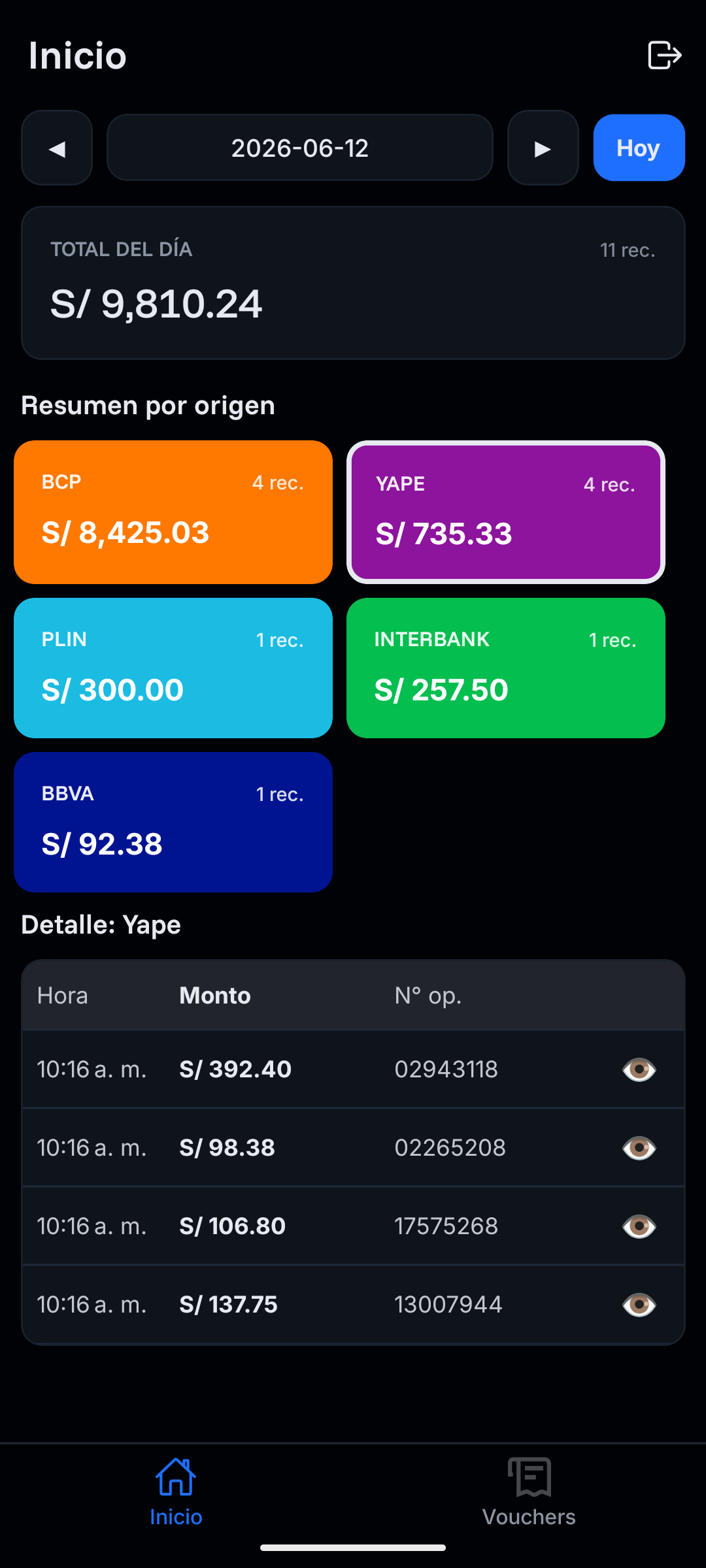
Task: Jump to today with Hoy button
Action: [x=639, y=148]
